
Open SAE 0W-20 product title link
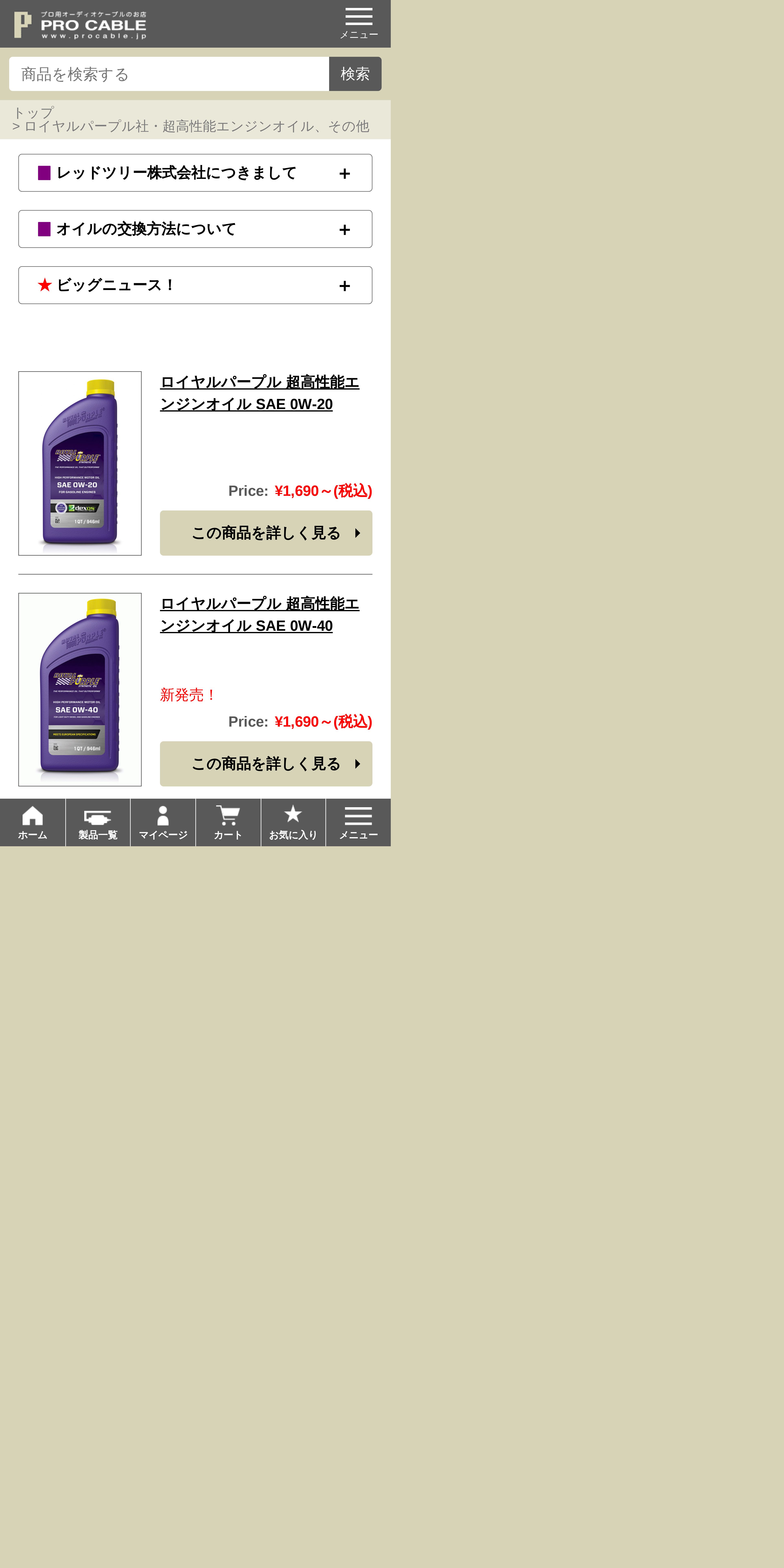point(259,393)
